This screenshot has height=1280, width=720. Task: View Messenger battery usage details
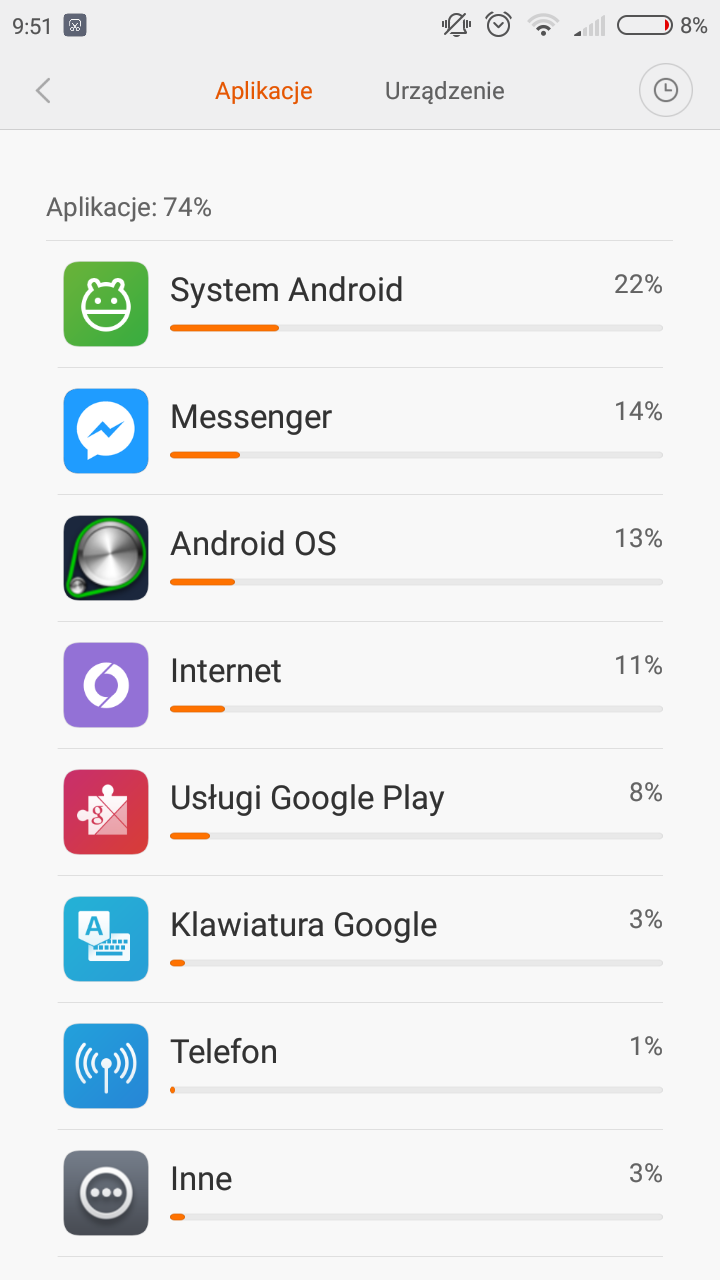[x=360, y=431]
